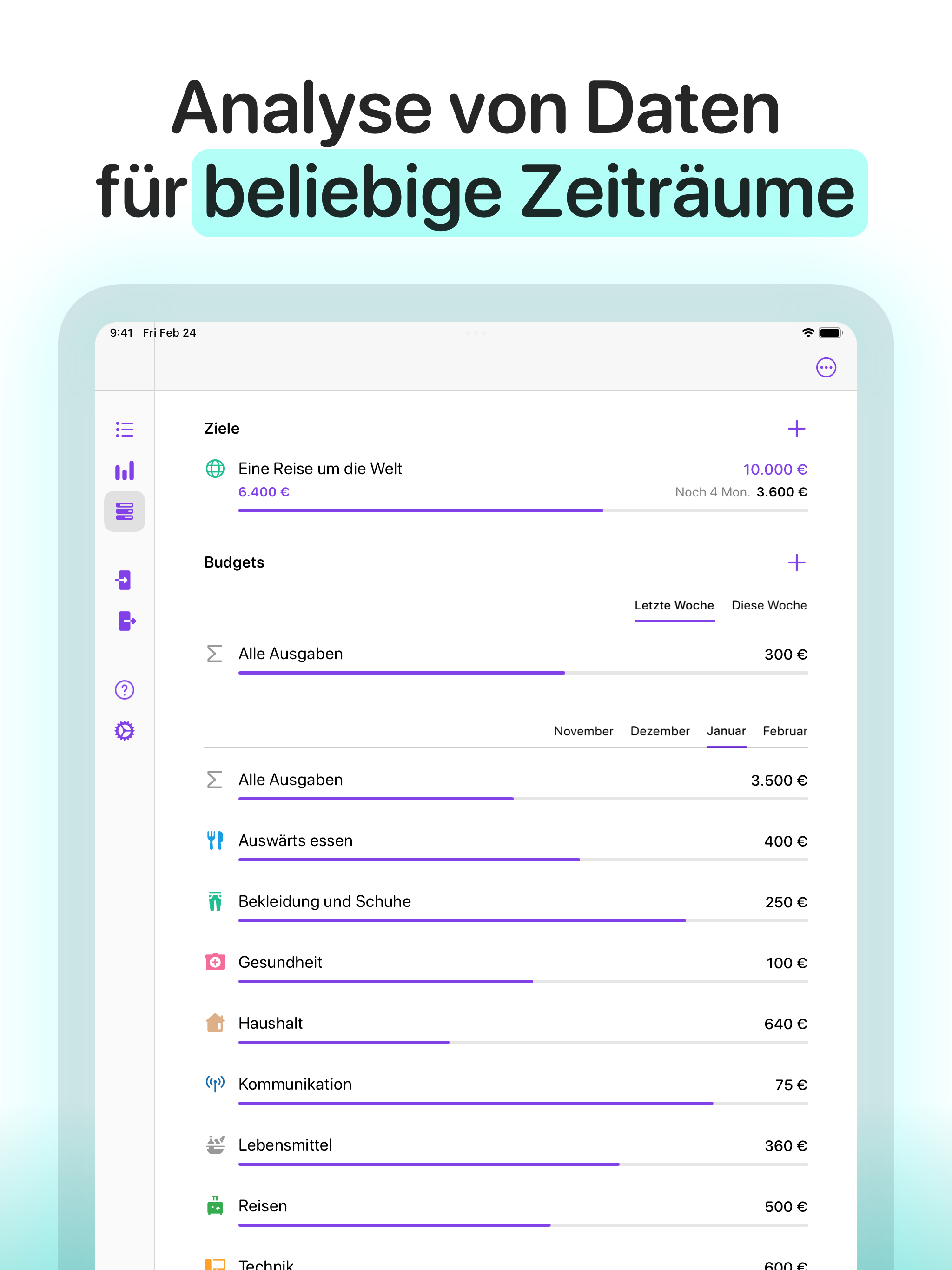Viewport: 952px width, 1270px height.
Task: Open the transactions list in the sidebar
Action: click(124, 429)
